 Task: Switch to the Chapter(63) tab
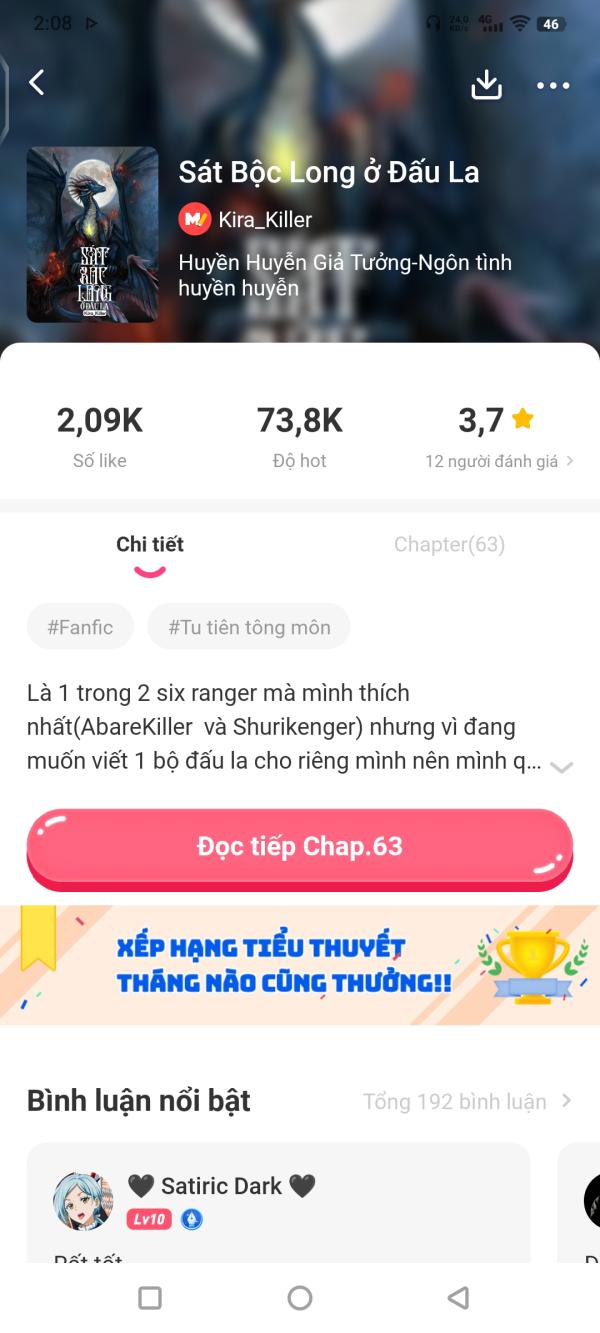click(x=449, y=544)
